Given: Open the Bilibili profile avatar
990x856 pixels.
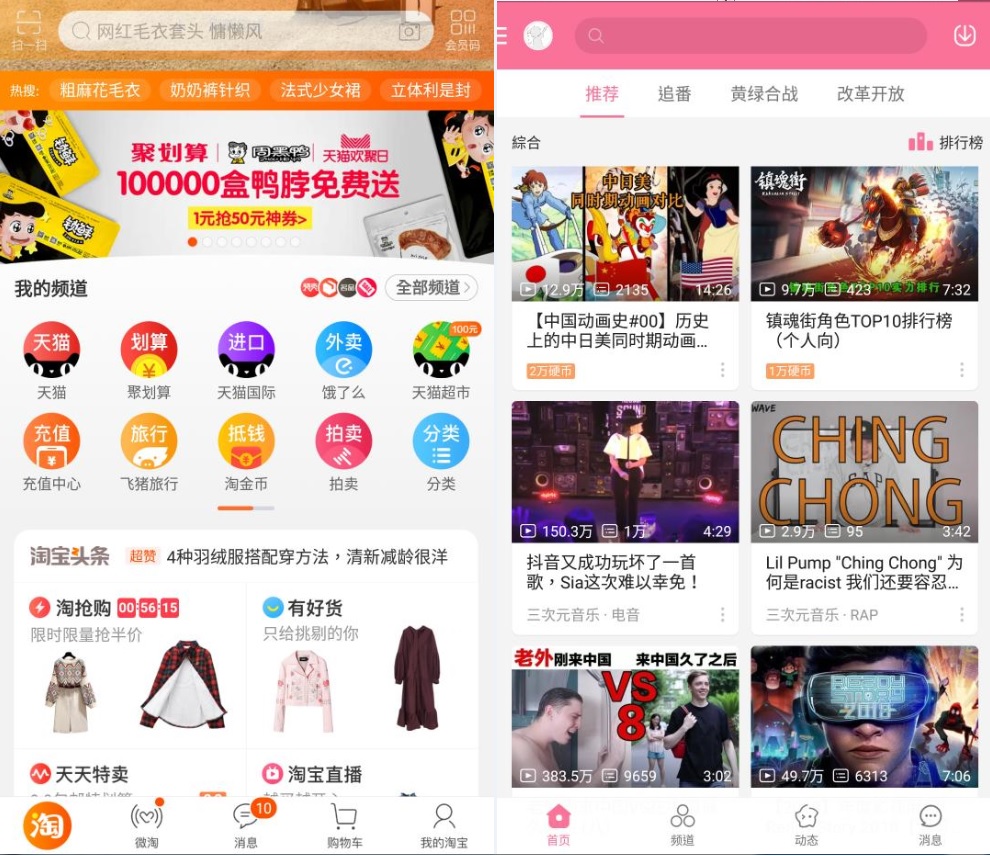Looking at the screenshot, I should pos(538,36).
